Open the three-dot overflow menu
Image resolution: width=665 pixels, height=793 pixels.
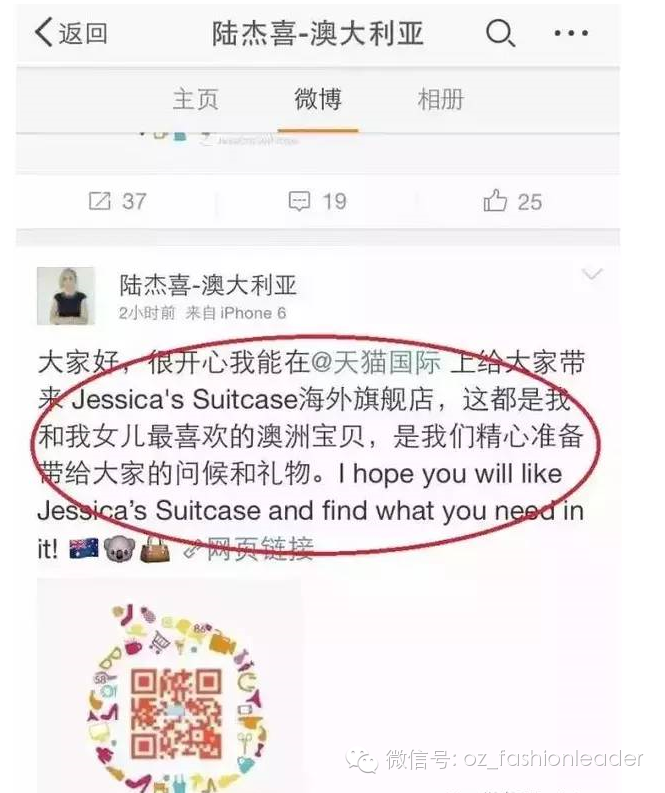coord(571,34)
